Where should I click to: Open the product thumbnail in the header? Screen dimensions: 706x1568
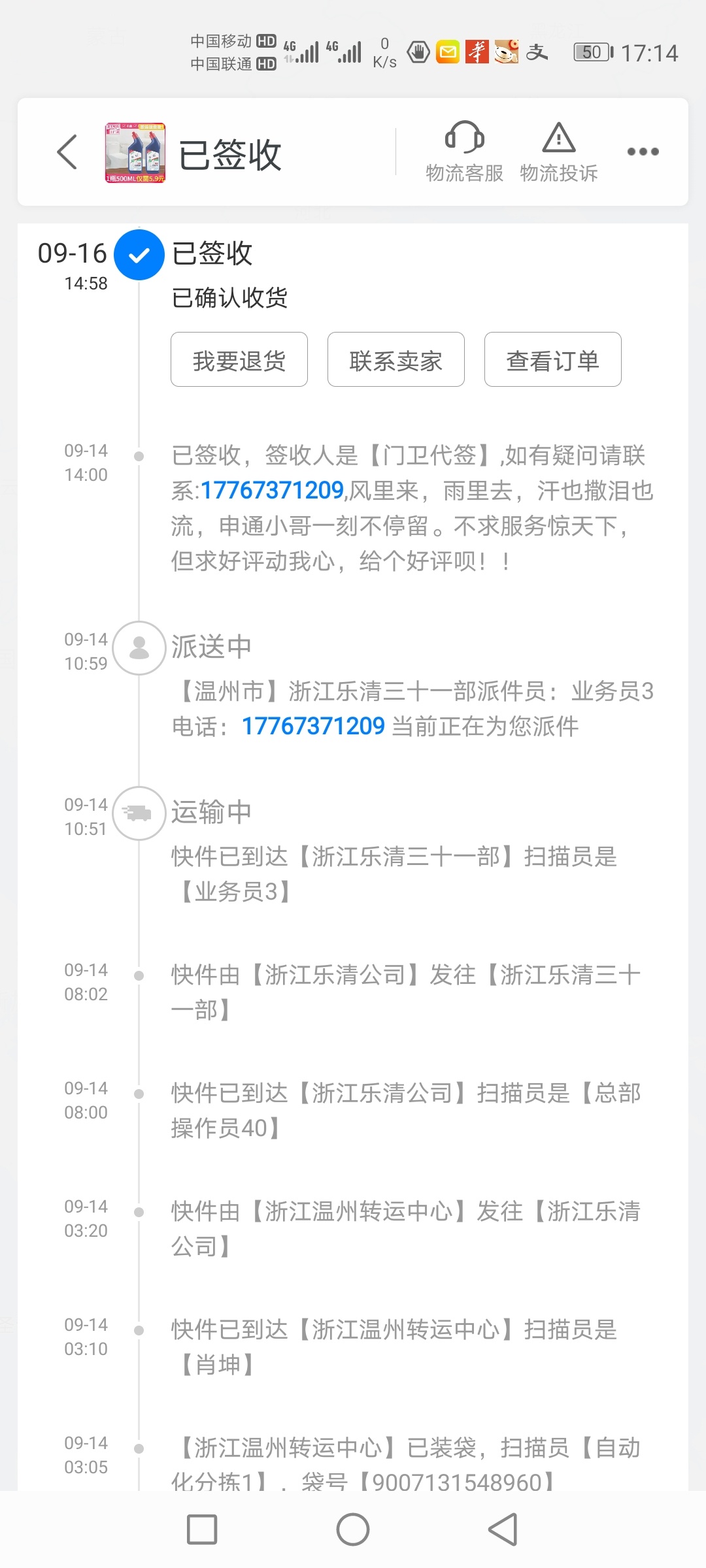pyautogui.click(x=135, y=153)
